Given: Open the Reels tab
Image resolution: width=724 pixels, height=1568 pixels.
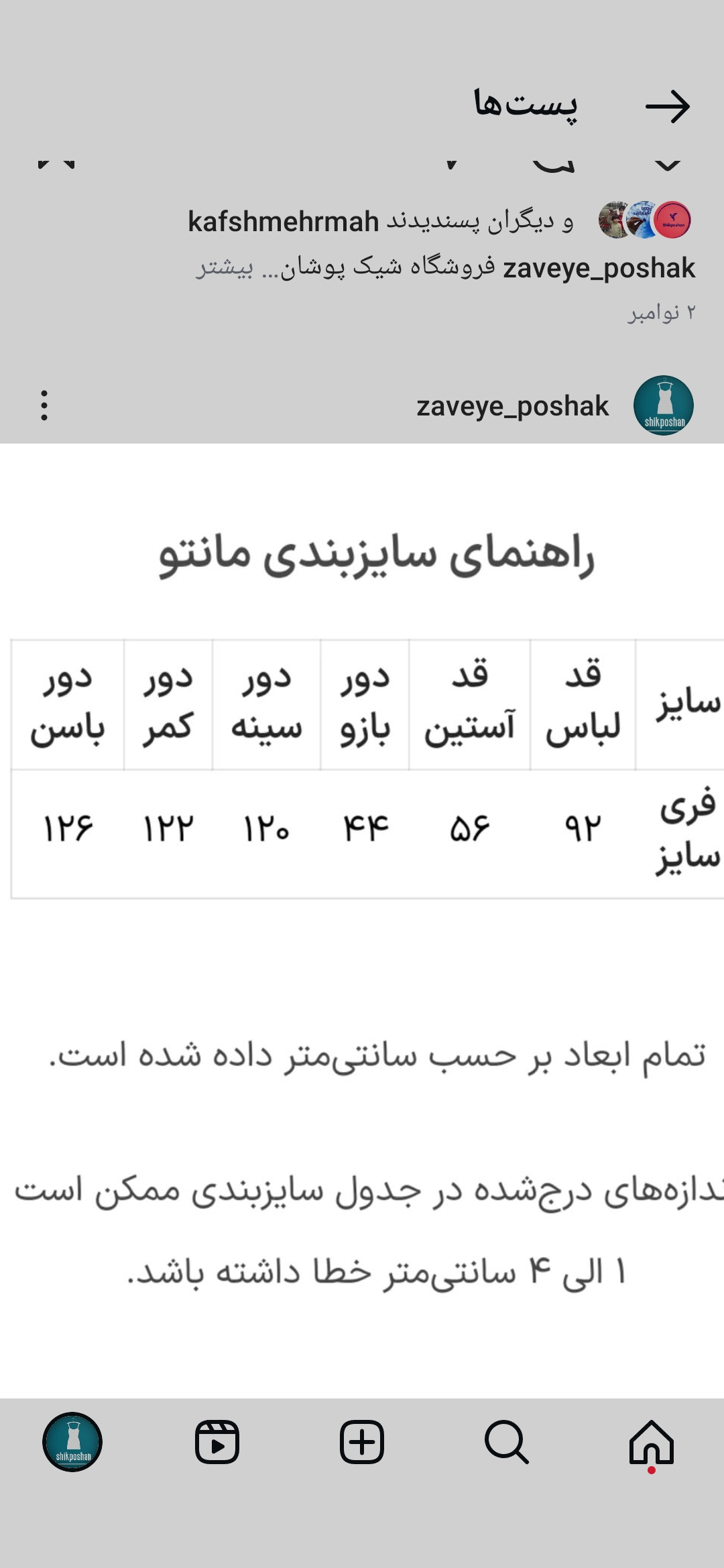Looking at the screenshot, I should tap(217, 1442).
